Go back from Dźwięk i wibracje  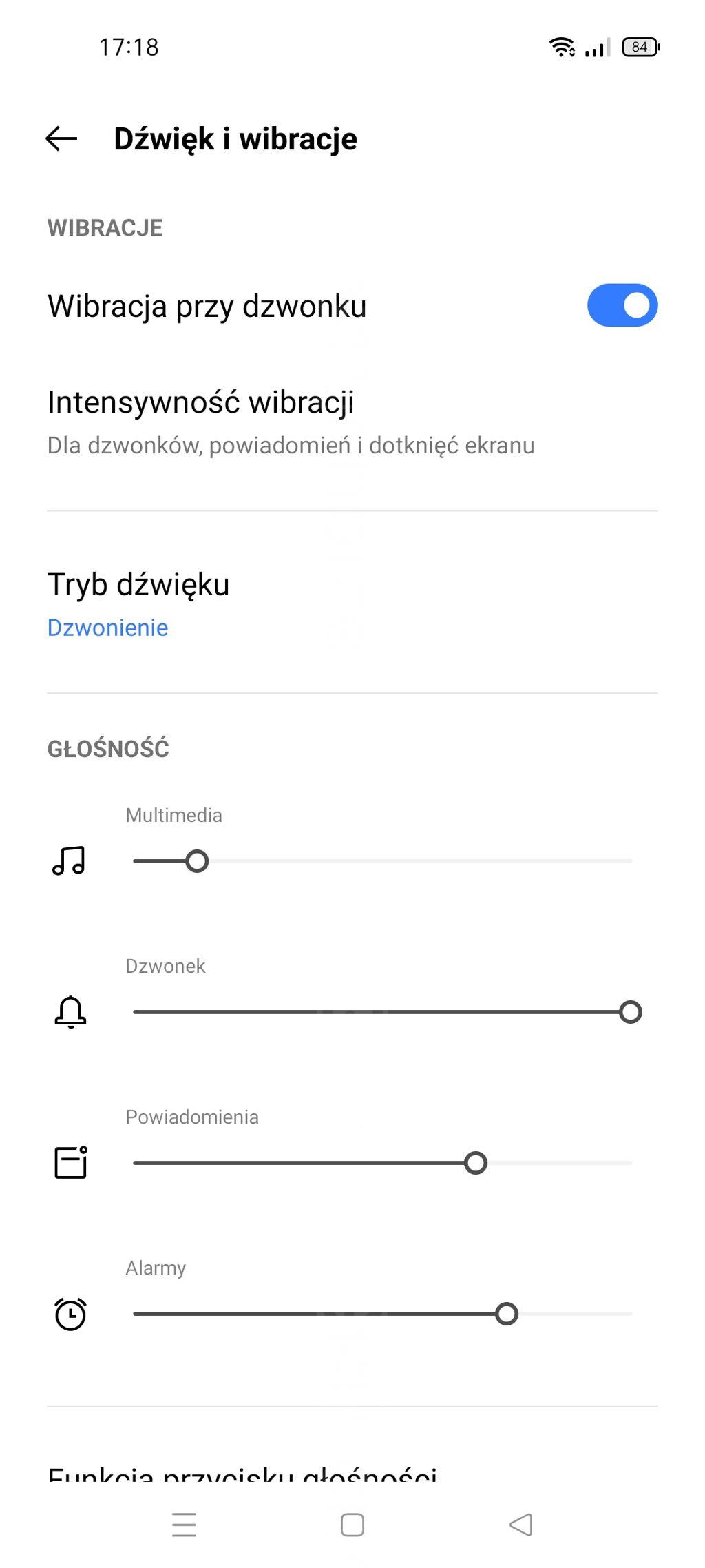[x=61, y=138]
